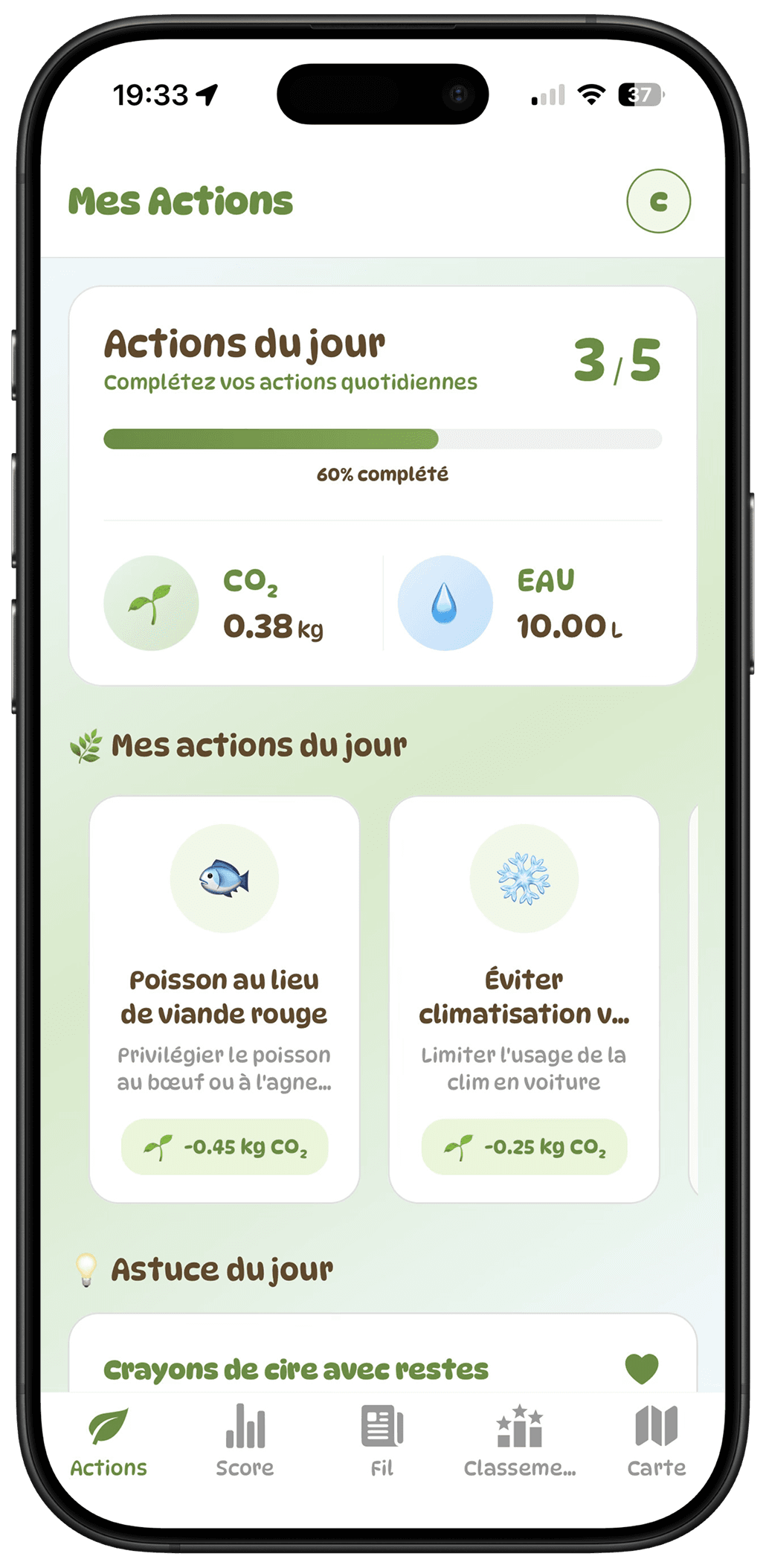
Task: Tap the -0.25 kg CO2 badge
Action: pyautogui.click(x=524, y=1148)
